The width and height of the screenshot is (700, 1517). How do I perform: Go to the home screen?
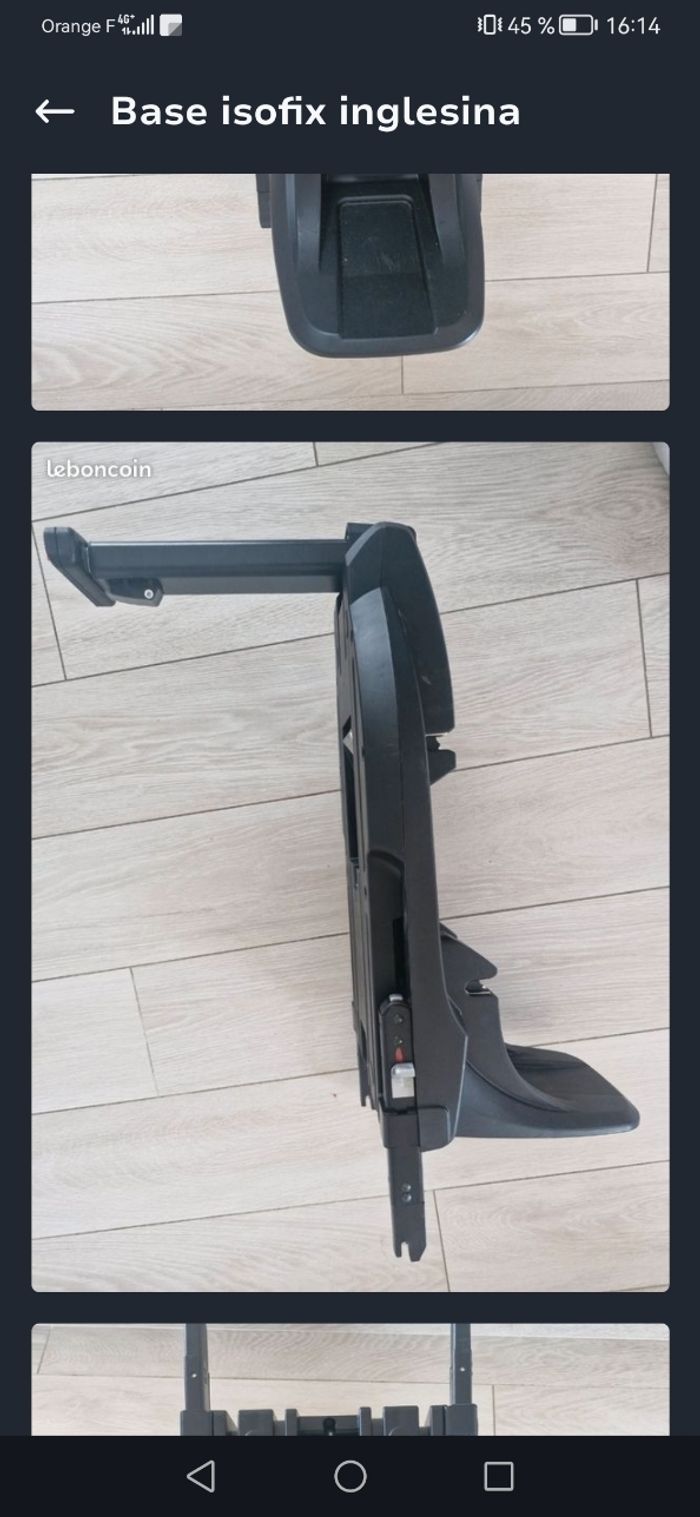click(350, 1476)
